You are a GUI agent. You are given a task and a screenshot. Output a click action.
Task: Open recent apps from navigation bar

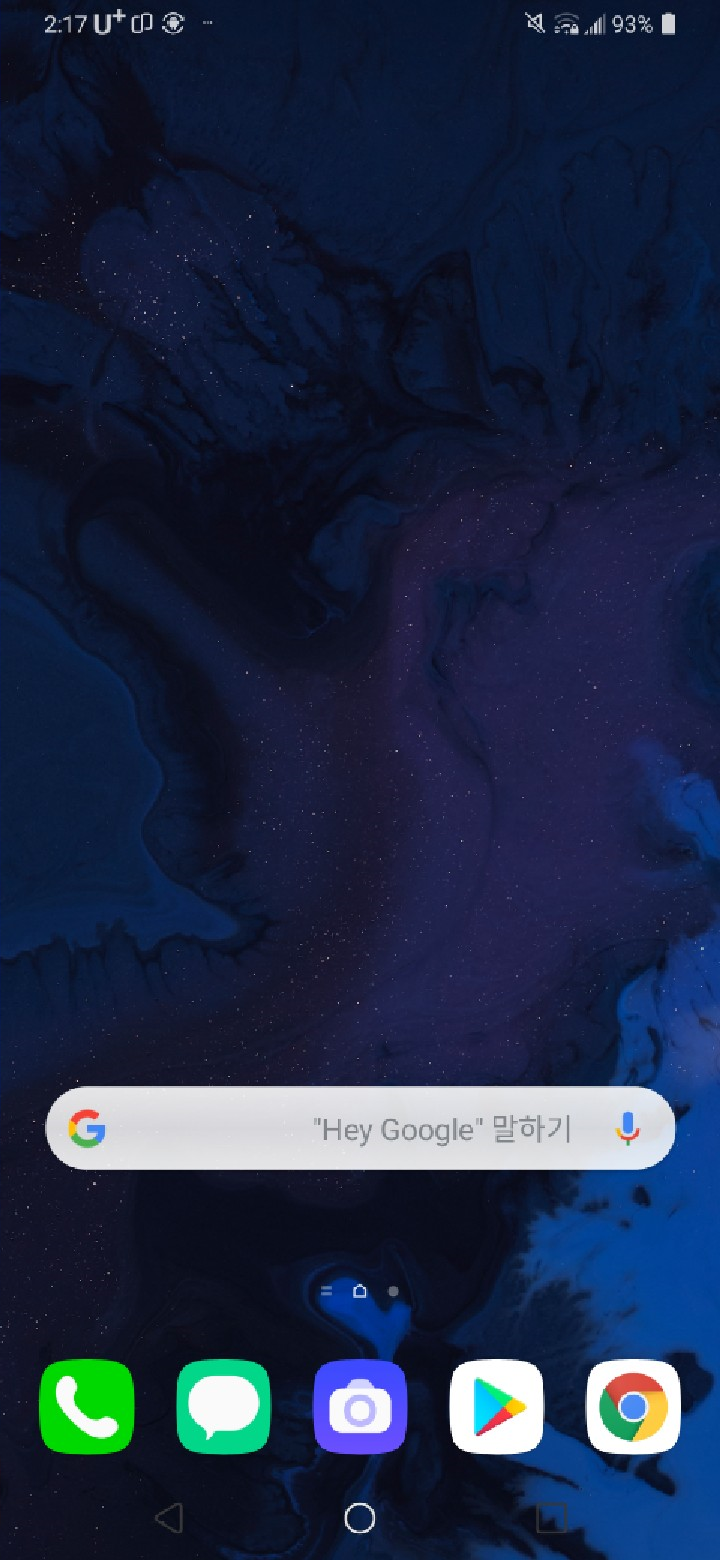coord(551,1518)
